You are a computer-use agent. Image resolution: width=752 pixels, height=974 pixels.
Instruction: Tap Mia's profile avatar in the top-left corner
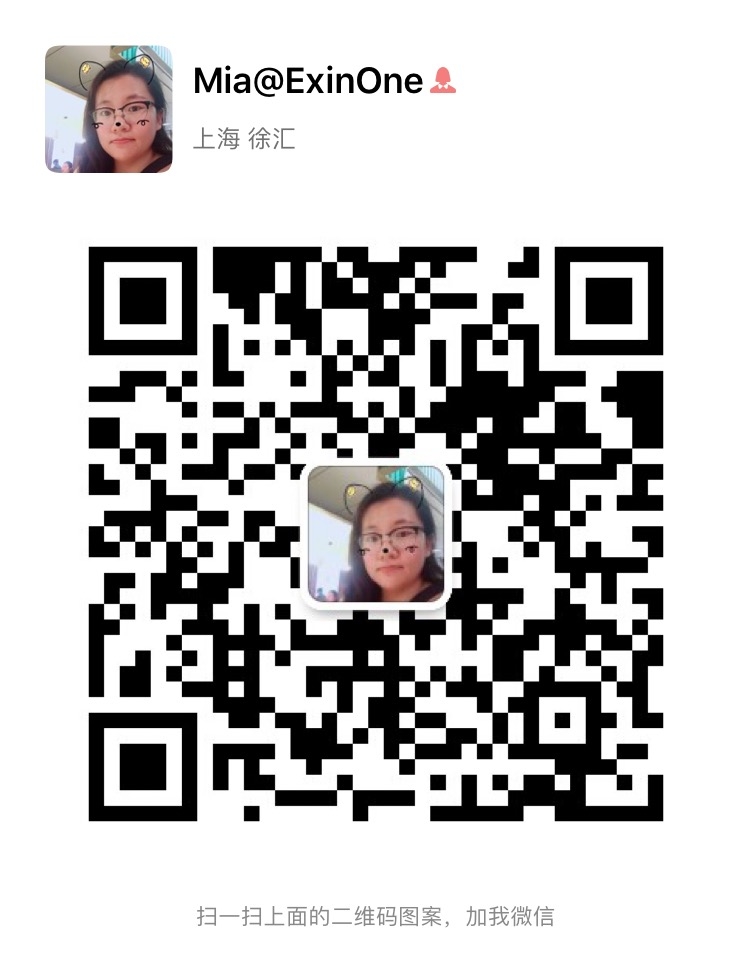tap(106, 110)
